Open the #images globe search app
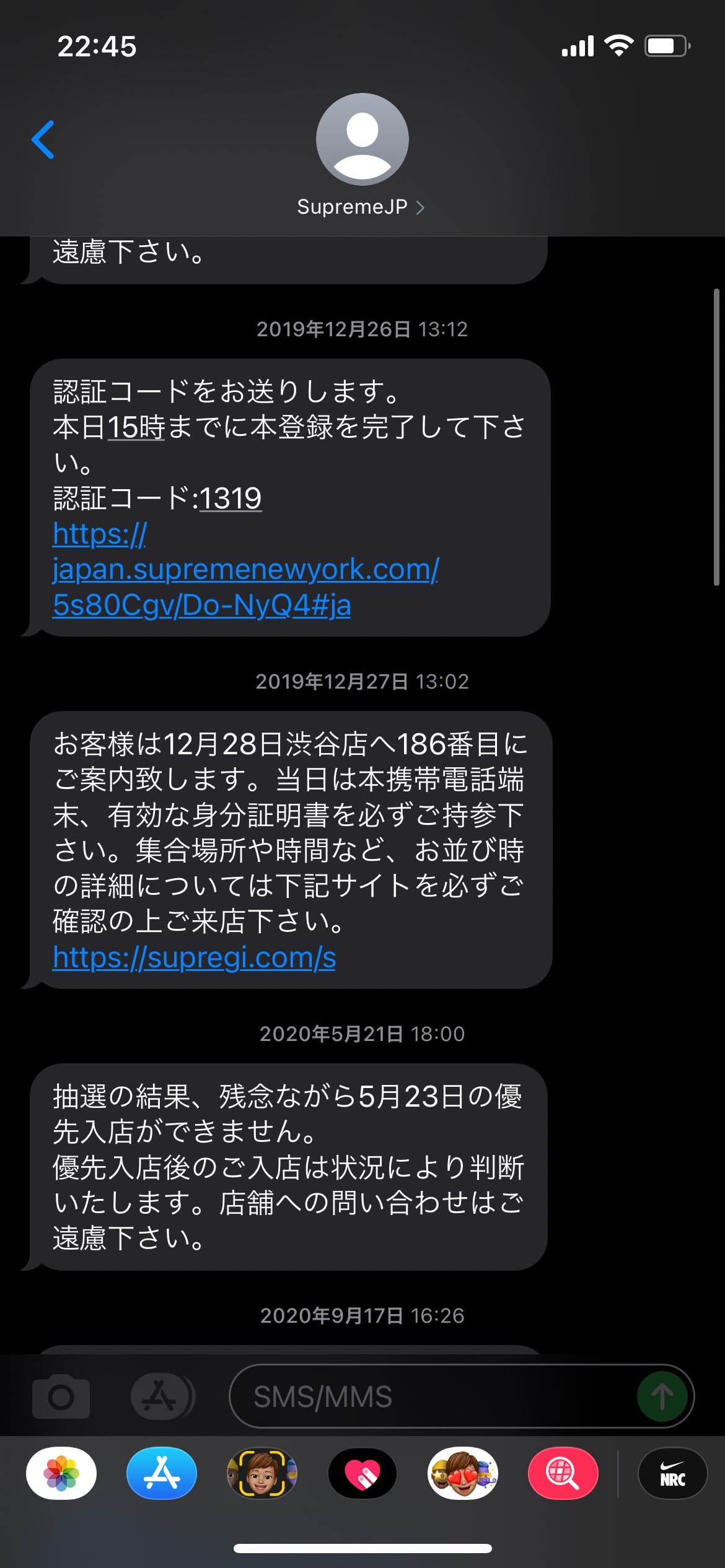The height and width of the screenshot is (1568, 725). pos(563,1473)
